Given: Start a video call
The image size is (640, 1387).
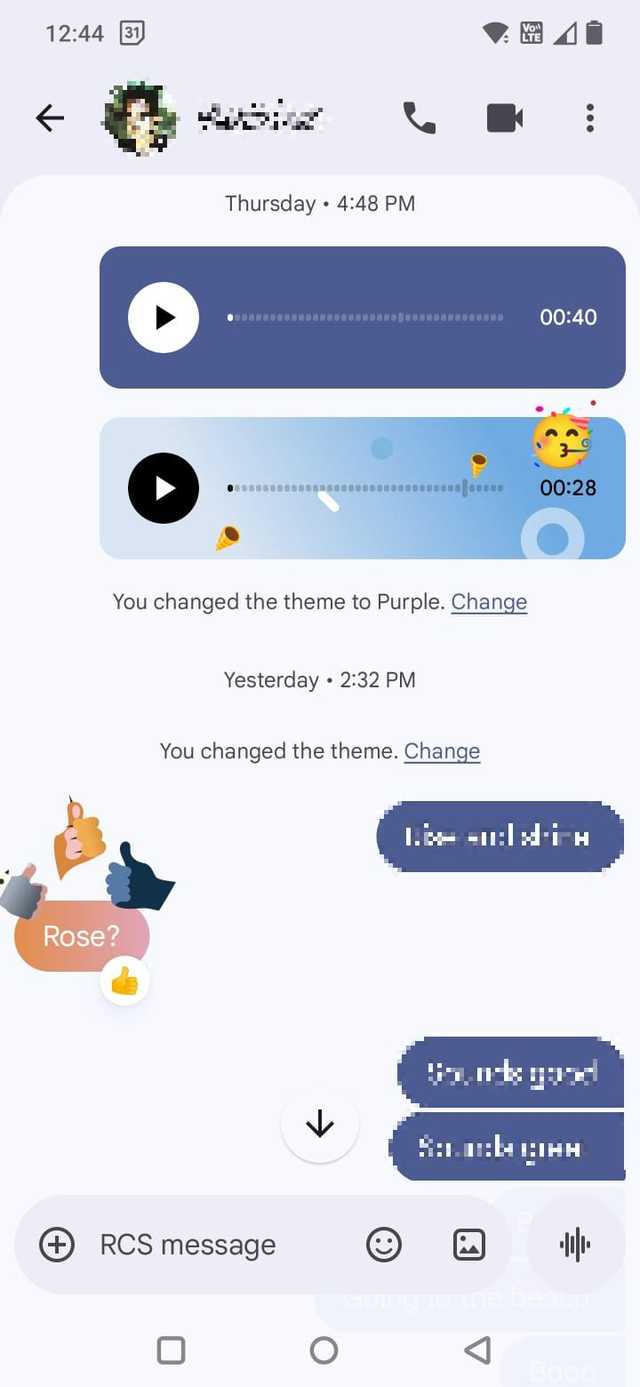Looking at the screenshot, I should click(504, 118).
